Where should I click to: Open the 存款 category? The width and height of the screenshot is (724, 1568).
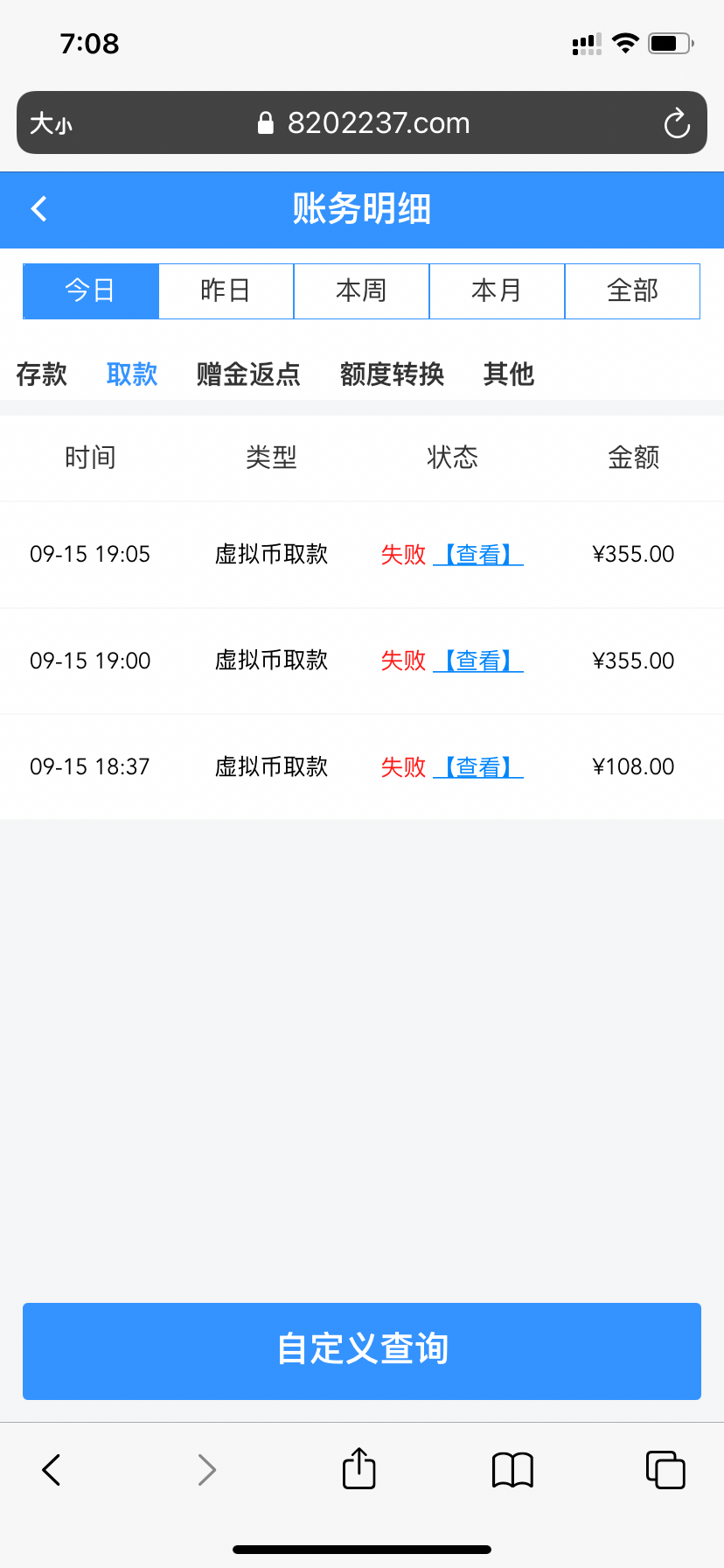click(x=41, y=374)
